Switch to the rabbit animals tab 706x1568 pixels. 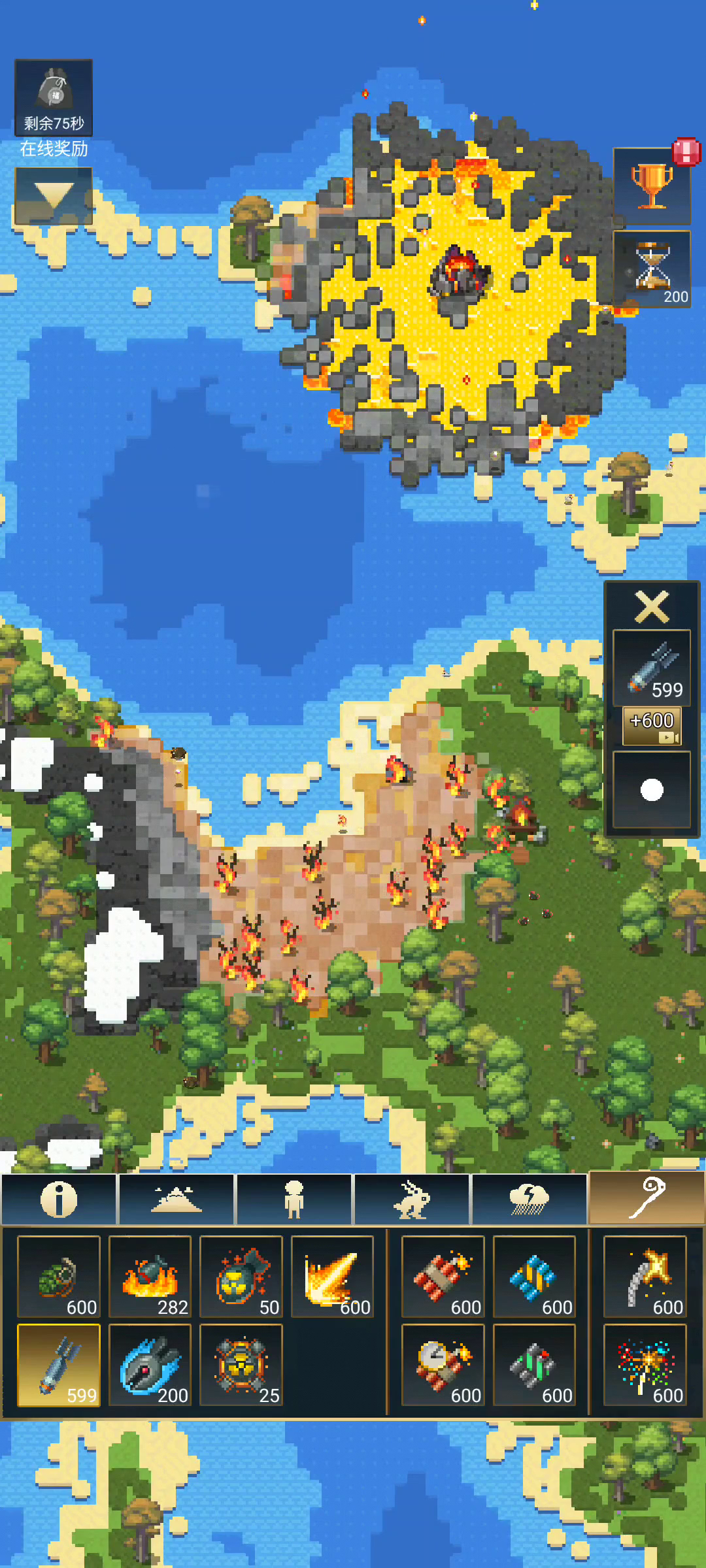(412, 1200)
